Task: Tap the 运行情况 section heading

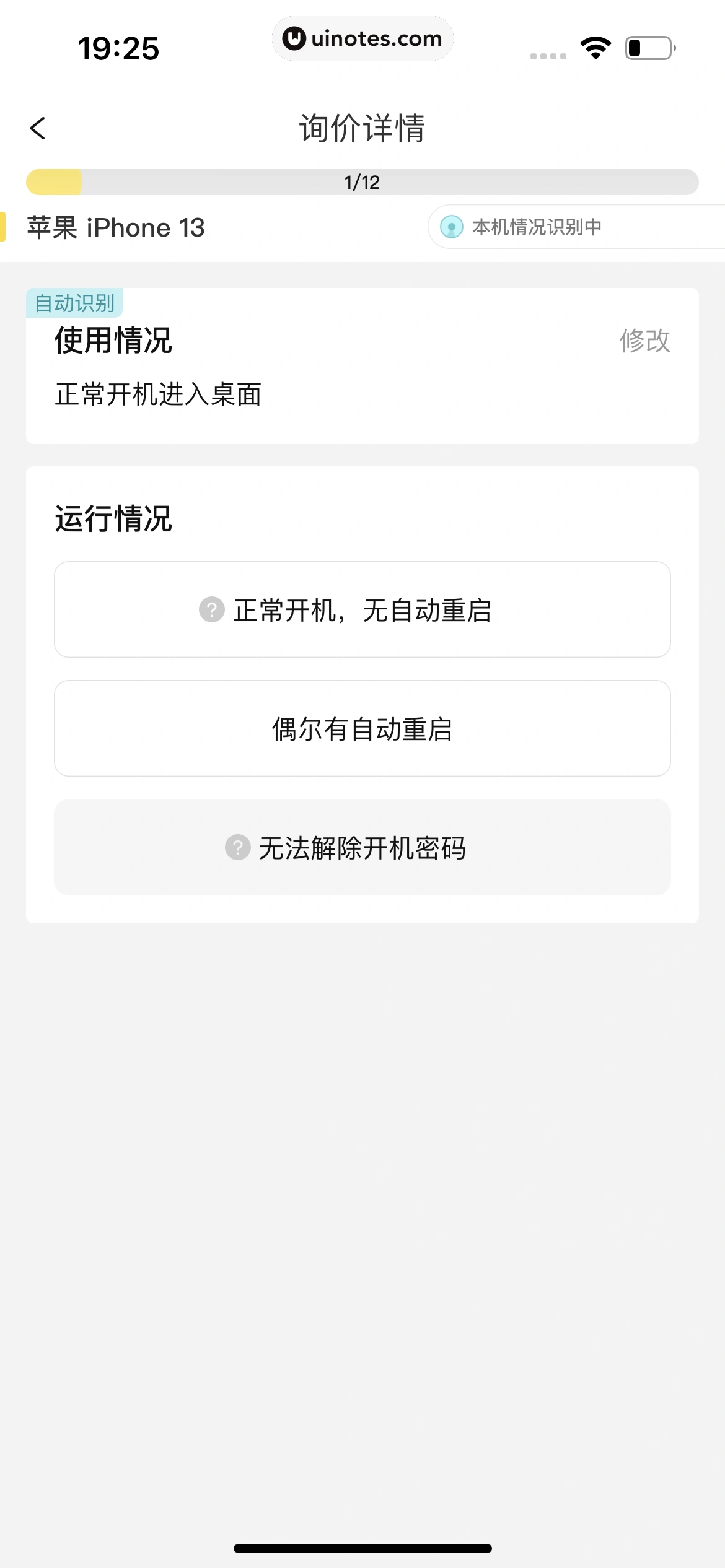Action: [x=113, y=518]
